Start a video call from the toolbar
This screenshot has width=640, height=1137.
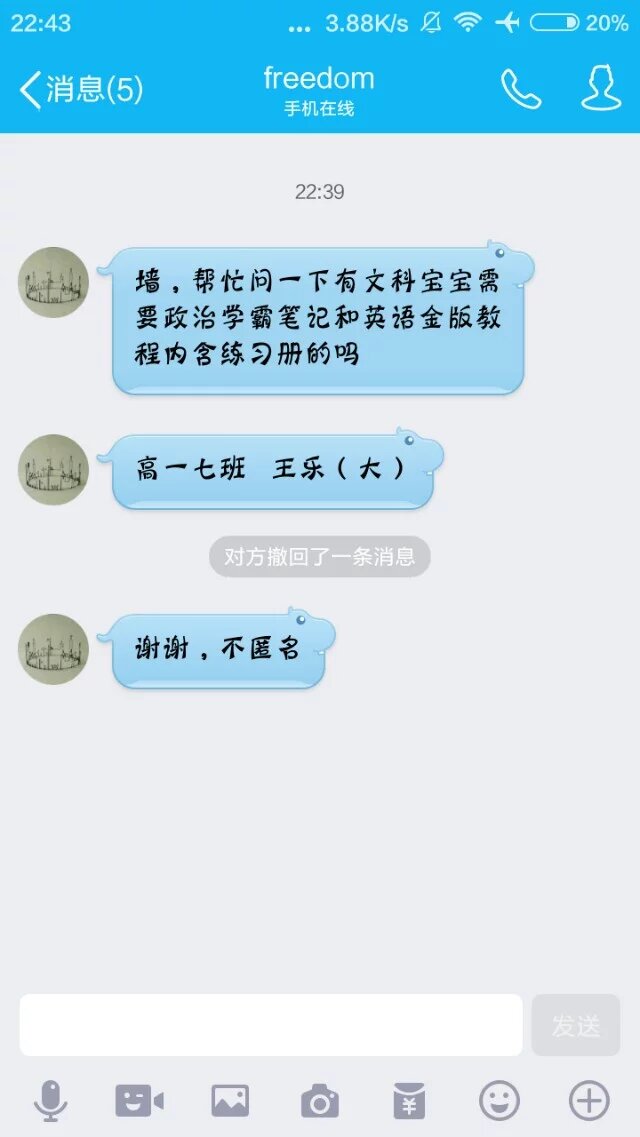[139, 1101]
